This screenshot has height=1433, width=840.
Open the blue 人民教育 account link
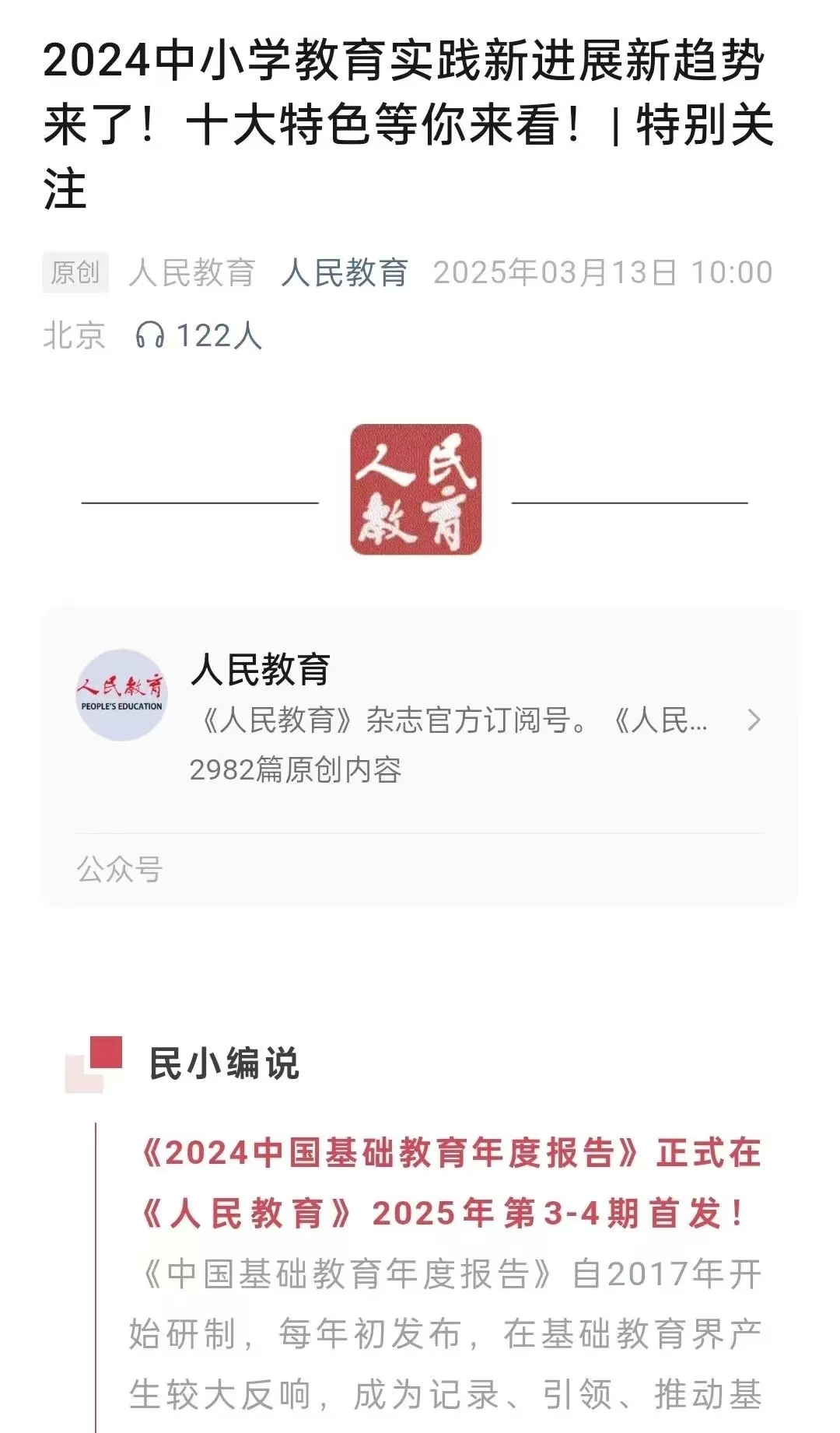(345, 273)
